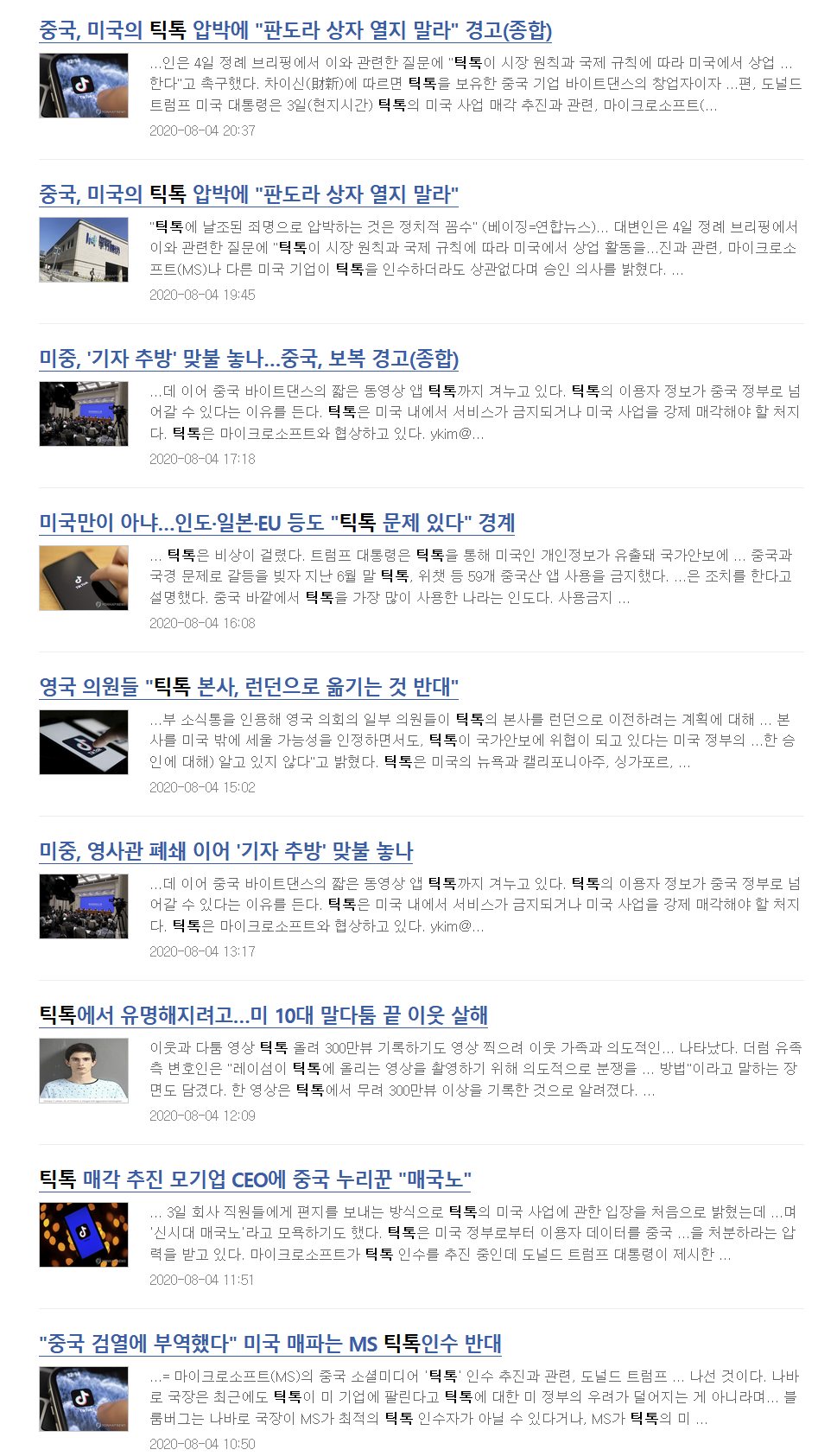Open article '미중, 기자 추방 맞불 놓나…중국, 보복 경고(종합)'
818x1456 pixels.
[x=249, y=359]
